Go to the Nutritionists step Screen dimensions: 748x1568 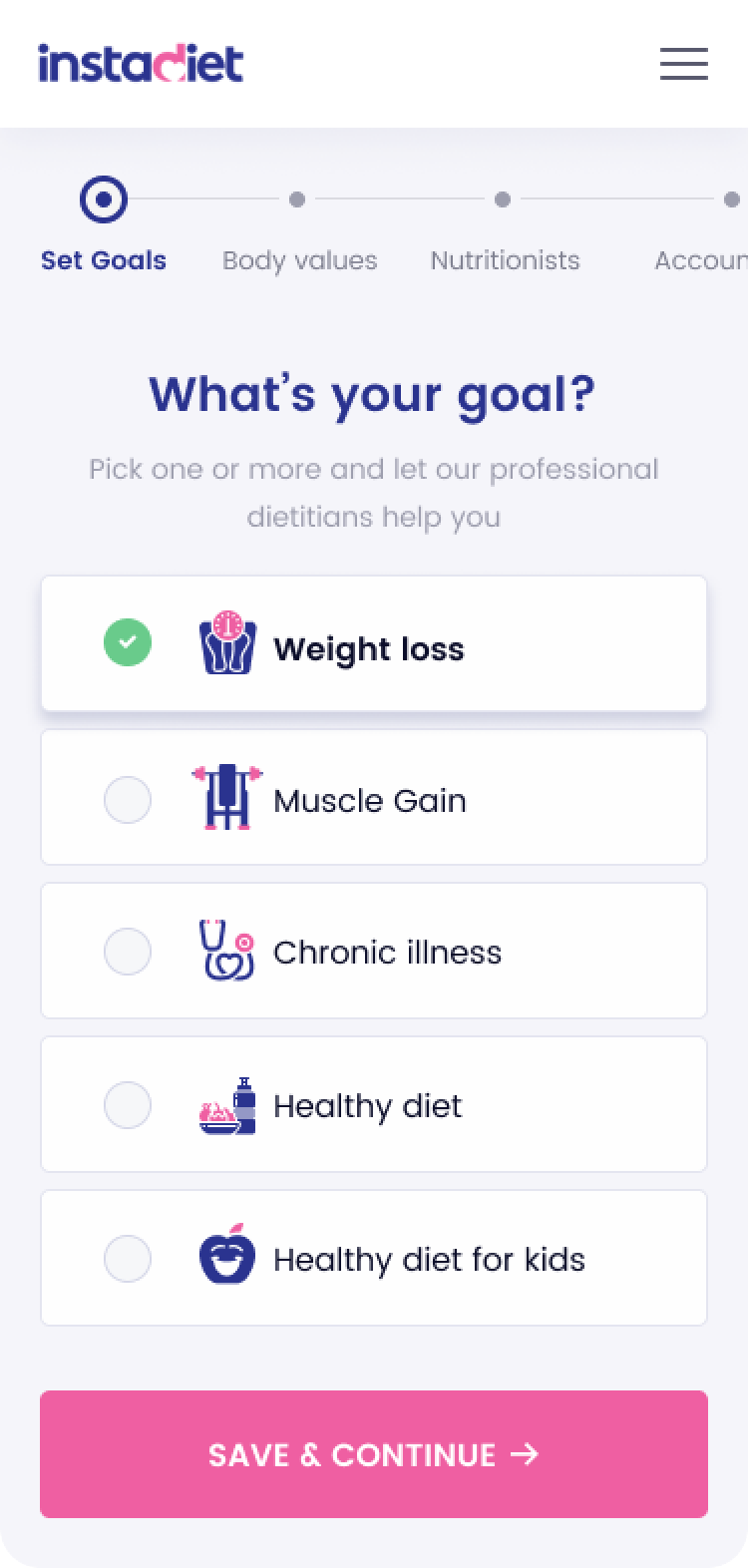(x=505, y=260)
